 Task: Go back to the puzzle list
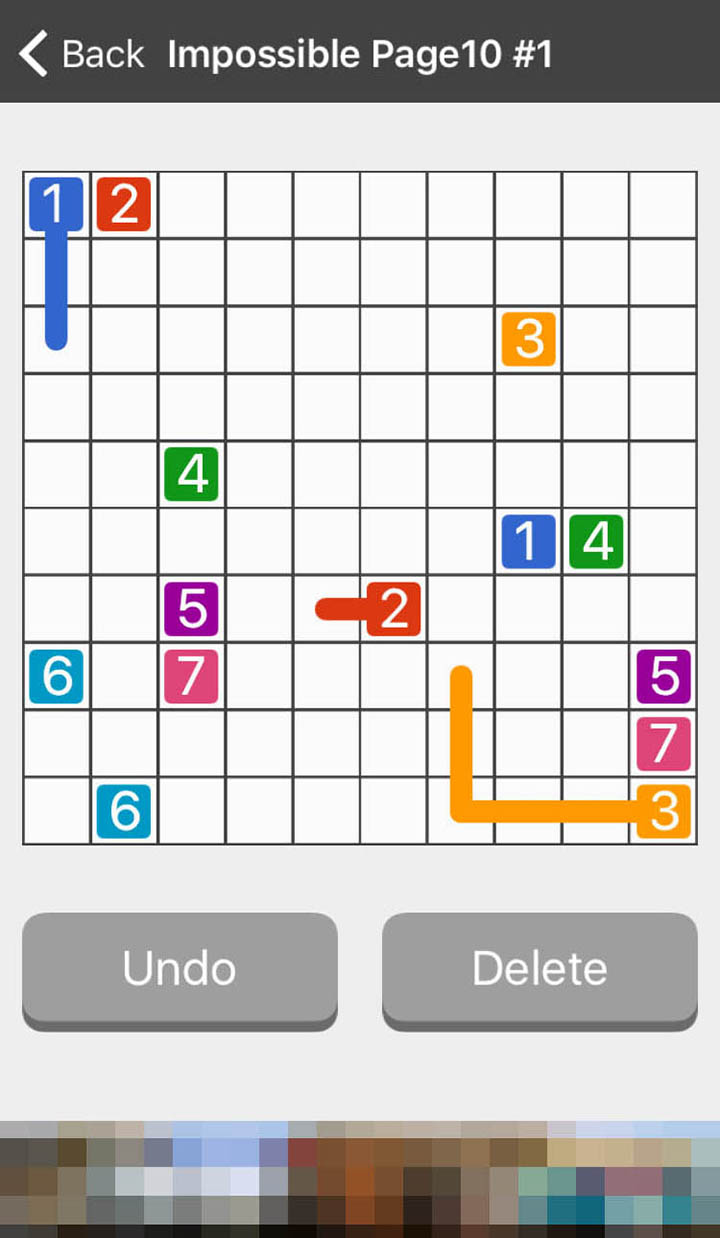click(82, 53)
